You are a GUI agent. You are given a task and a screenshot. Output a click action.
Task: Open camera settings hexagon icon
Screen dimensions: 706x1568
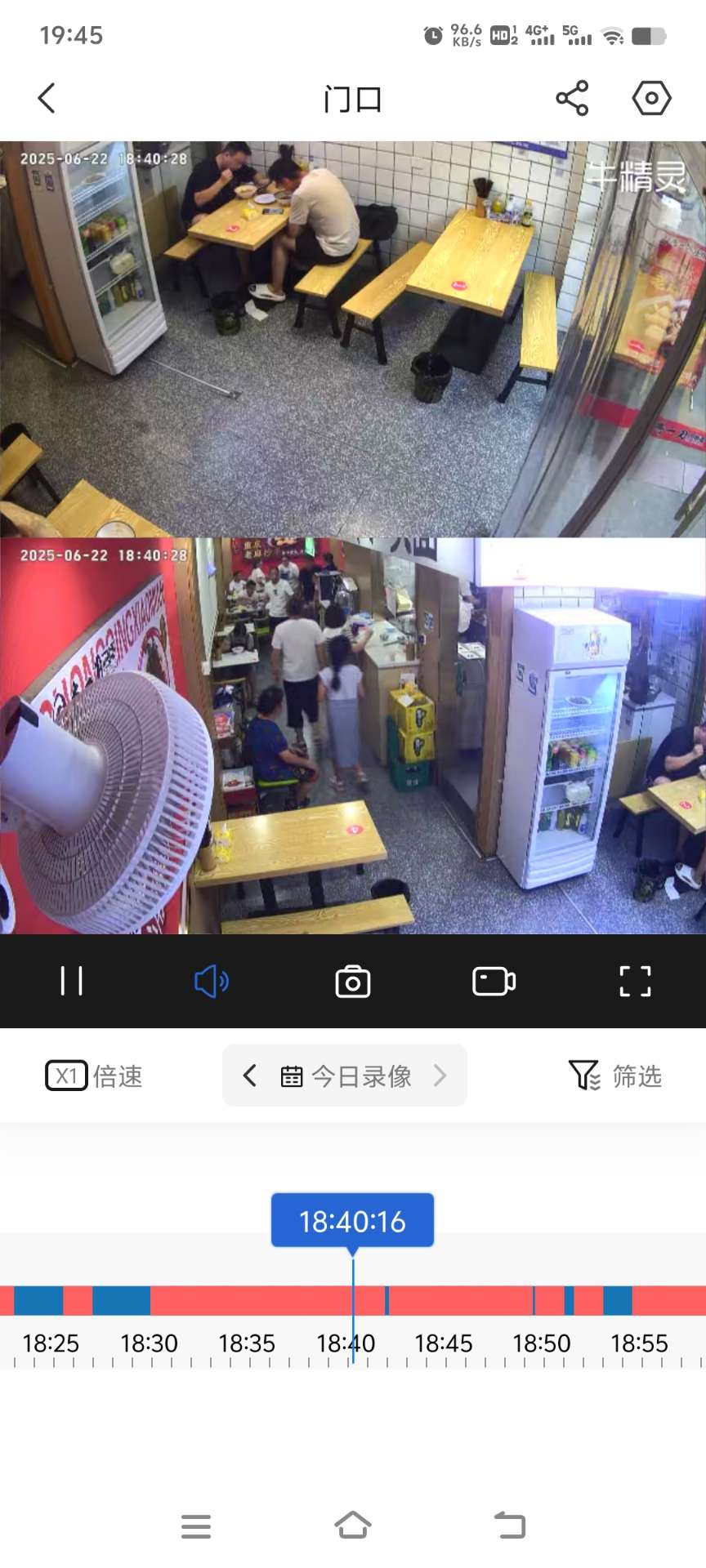[x=651, y=98]
